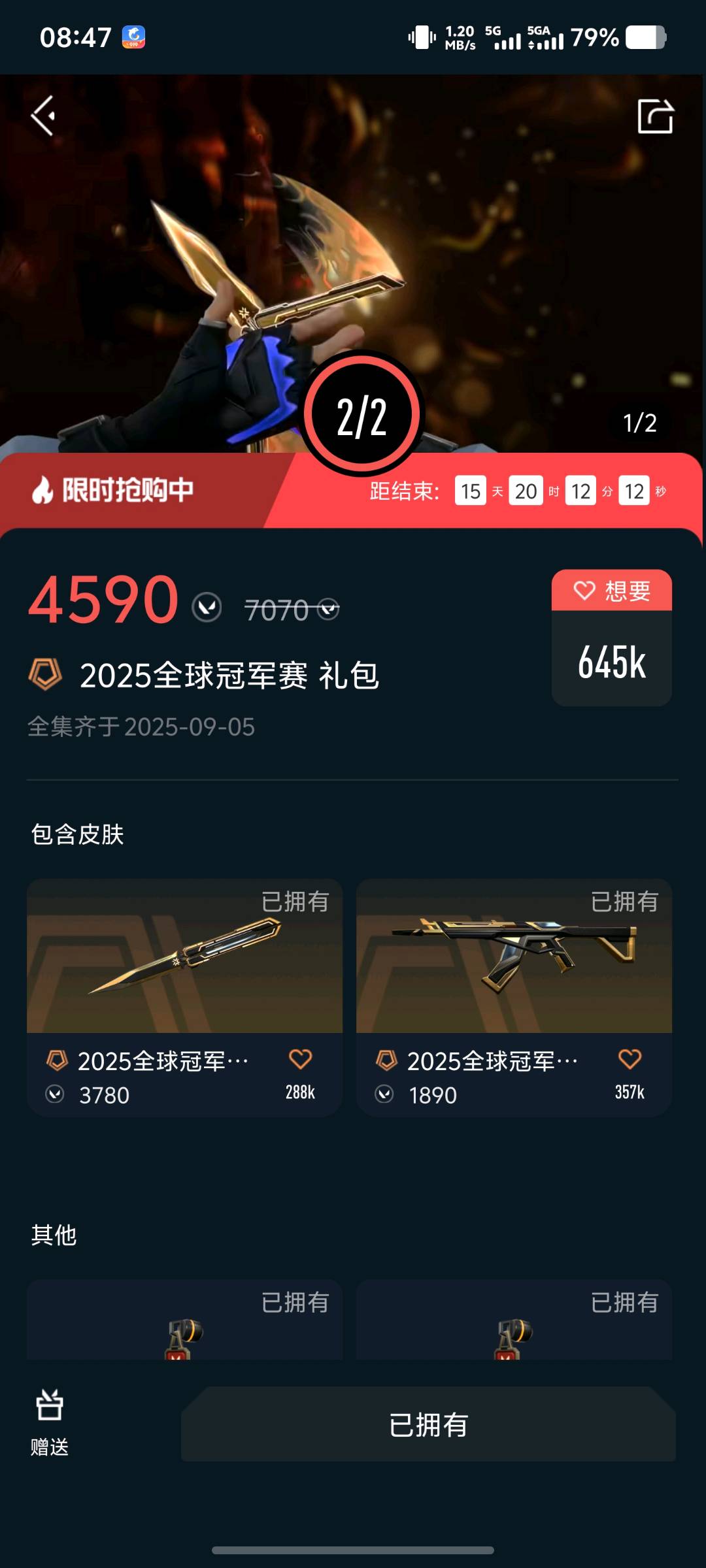Like the rifle skin with 357k hearts
706x1568 pixels.
click(x=630, y=1059)
